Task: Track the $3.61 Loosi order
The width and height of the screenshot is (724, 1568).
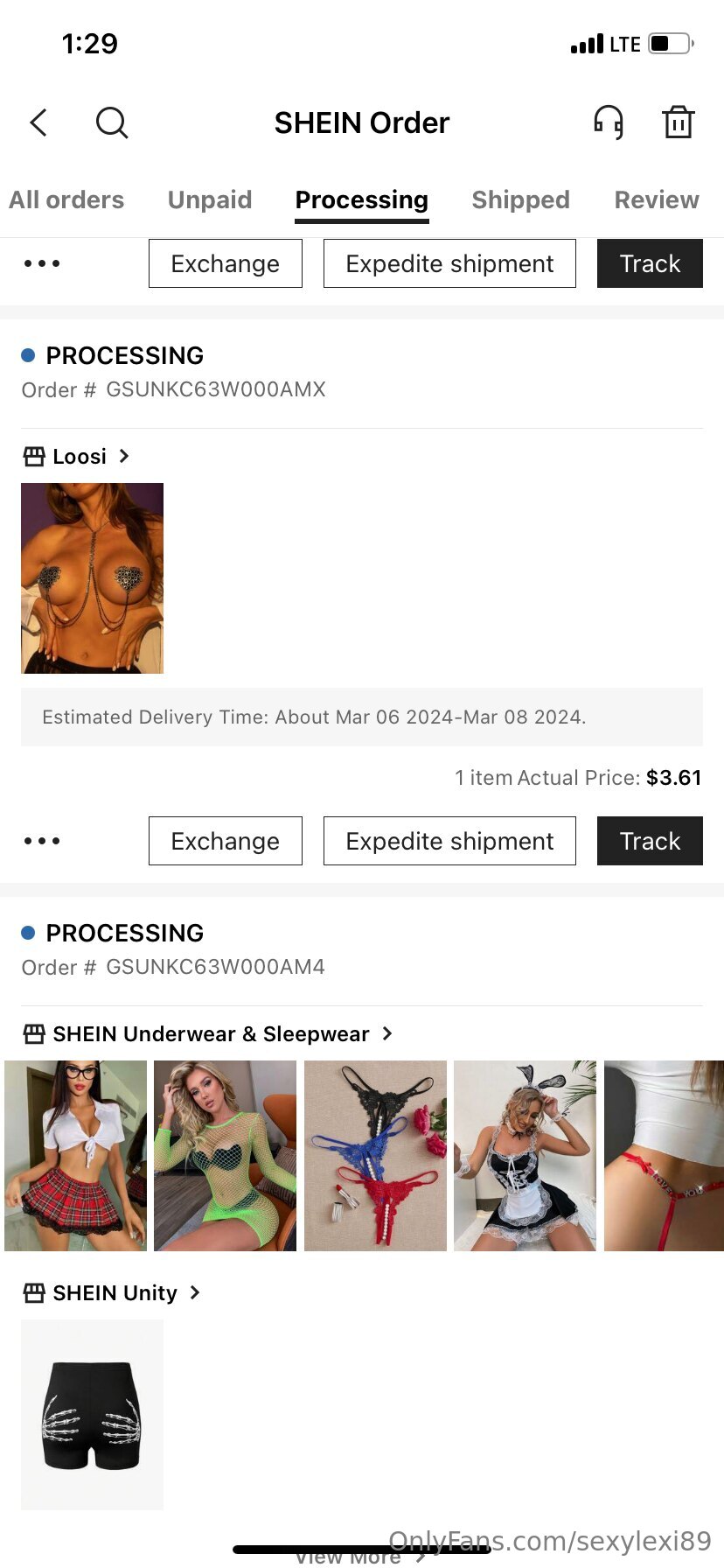Action: pyautogui.click(x=650, y=841)
